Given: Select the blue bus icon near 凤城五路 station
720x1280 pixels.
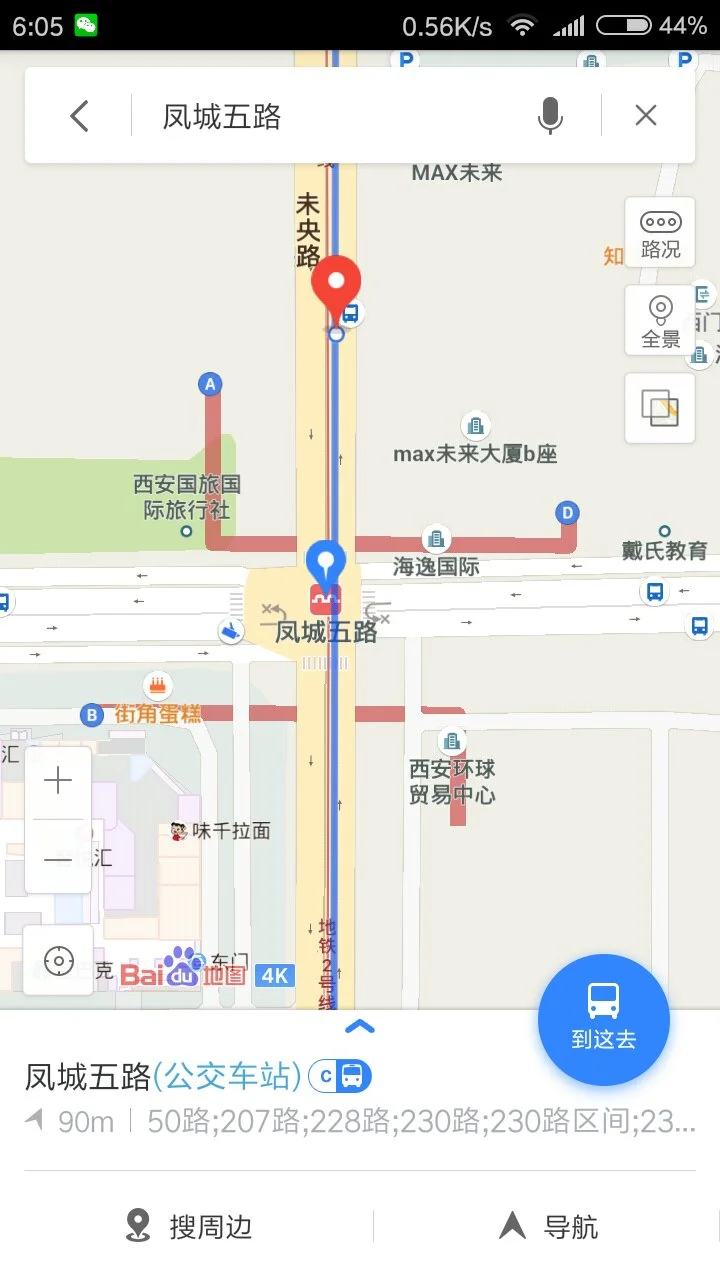Looking at the screenshot, I should coord(350,313).
